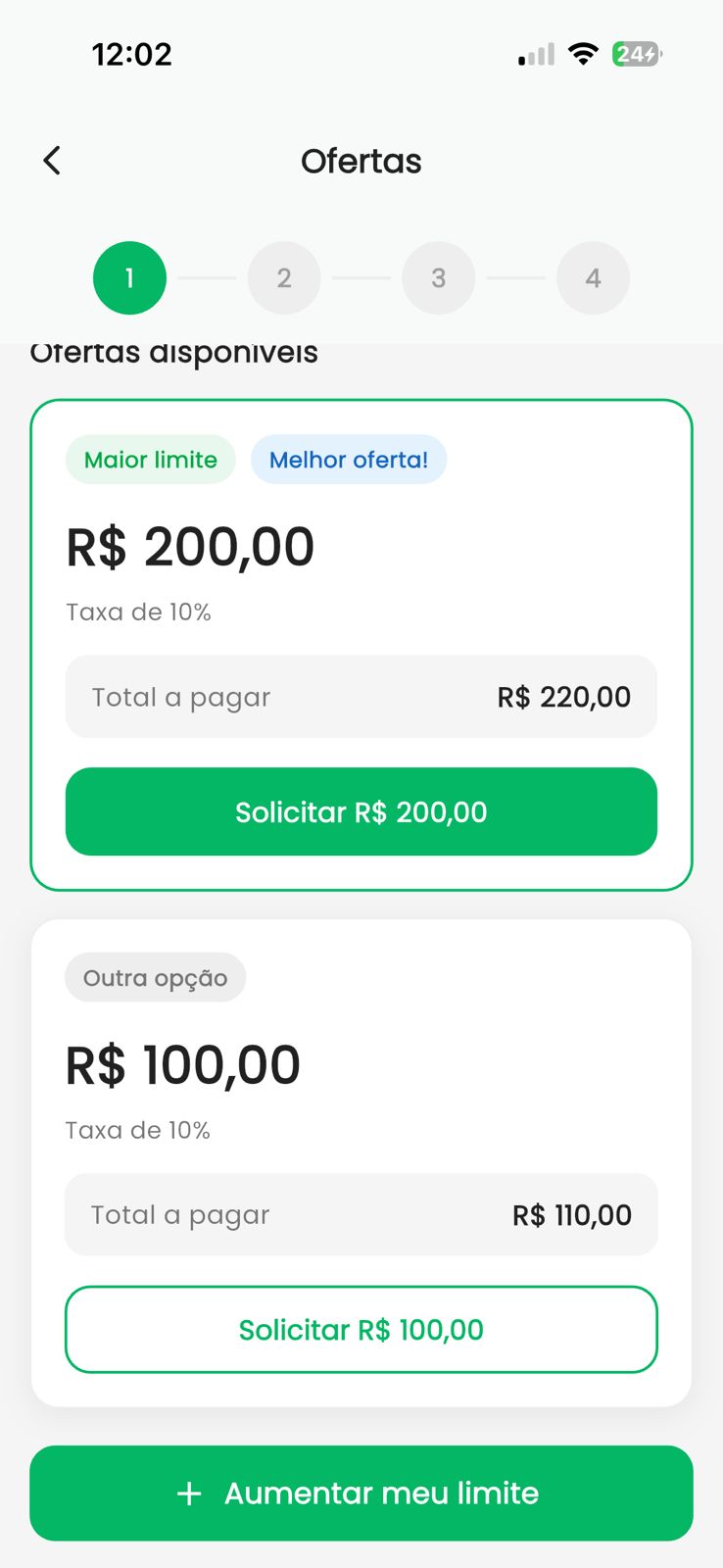The height and width of the screenshot is (1568, 723).
Task: Tap the Maior limite badge
Action: 150,459
